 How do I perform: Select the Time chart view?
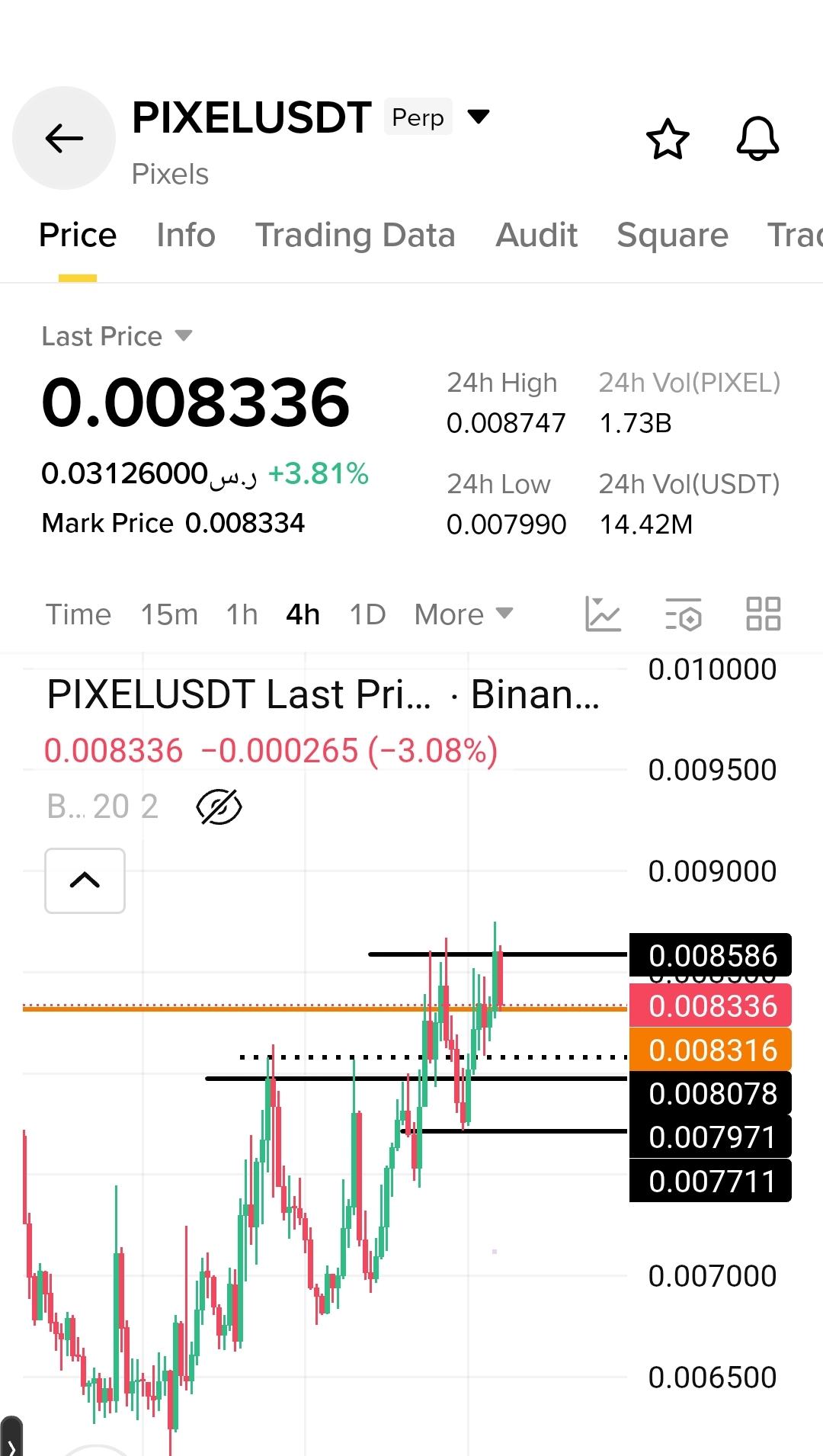[x=78, y=614]
